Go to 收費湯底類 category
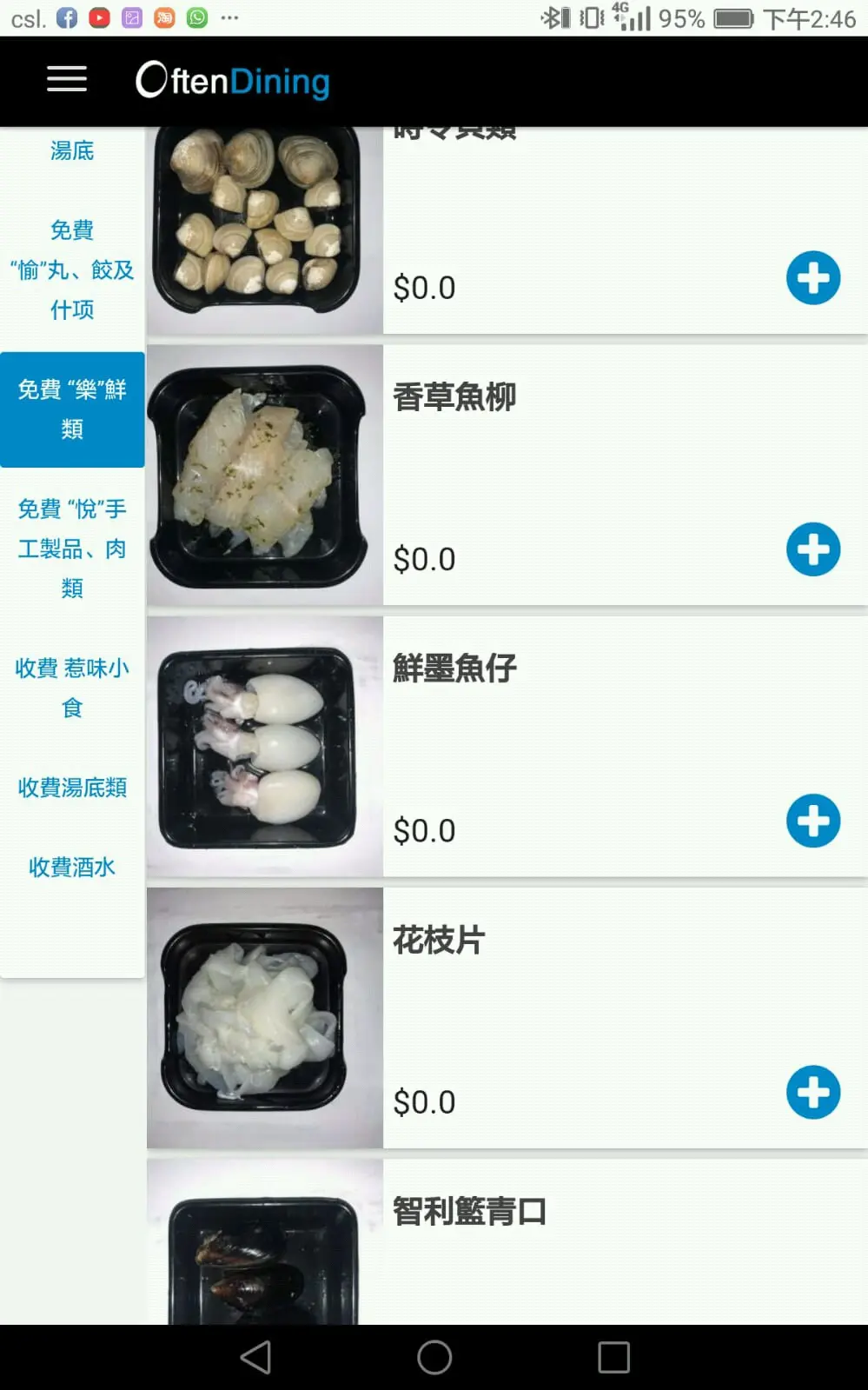Viewport: 868px width, 1390px height. pos(72,788)
